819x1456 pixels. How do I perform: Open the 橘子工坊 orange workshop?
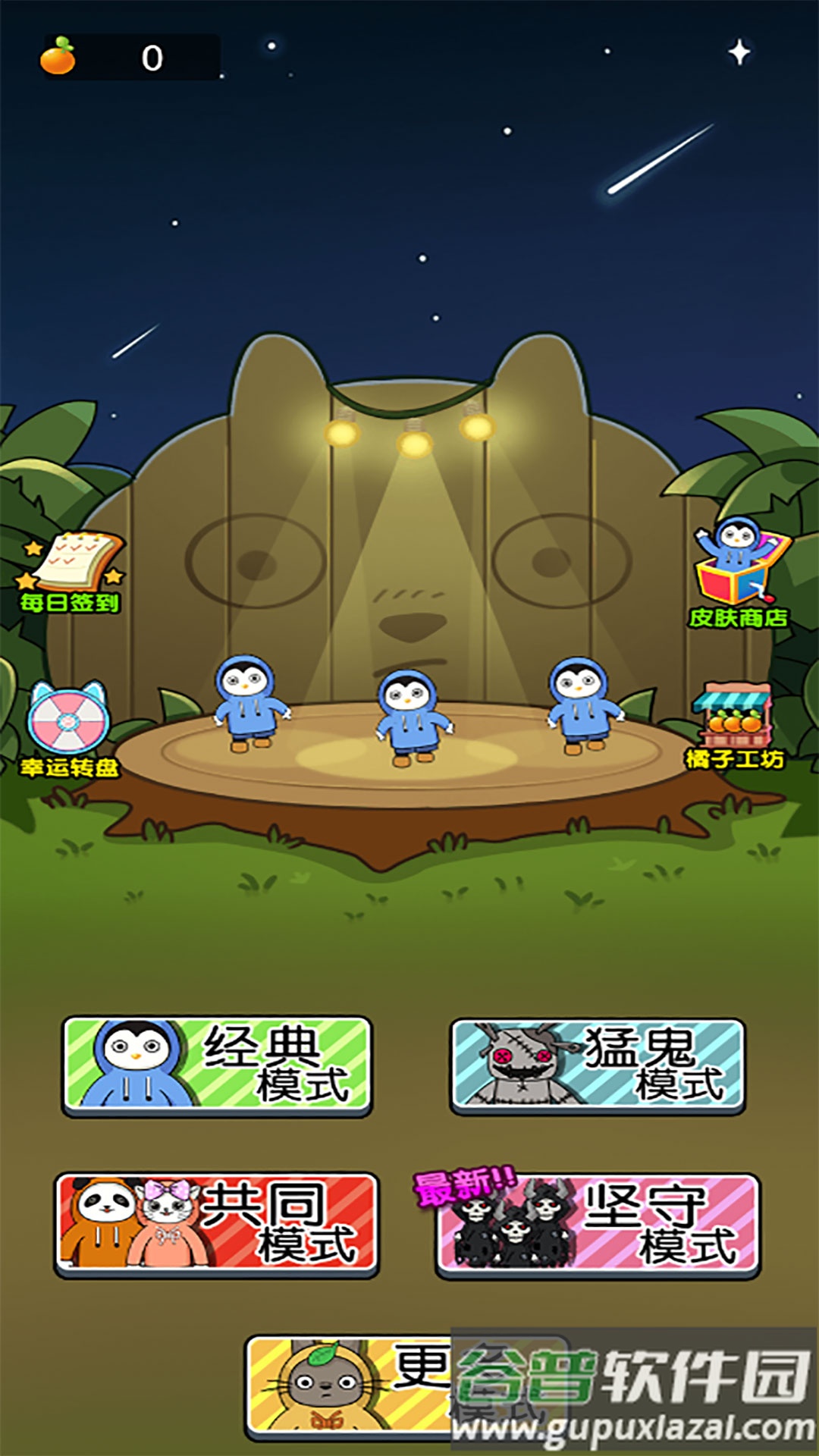pyautogui.click(x=734, y=726)
